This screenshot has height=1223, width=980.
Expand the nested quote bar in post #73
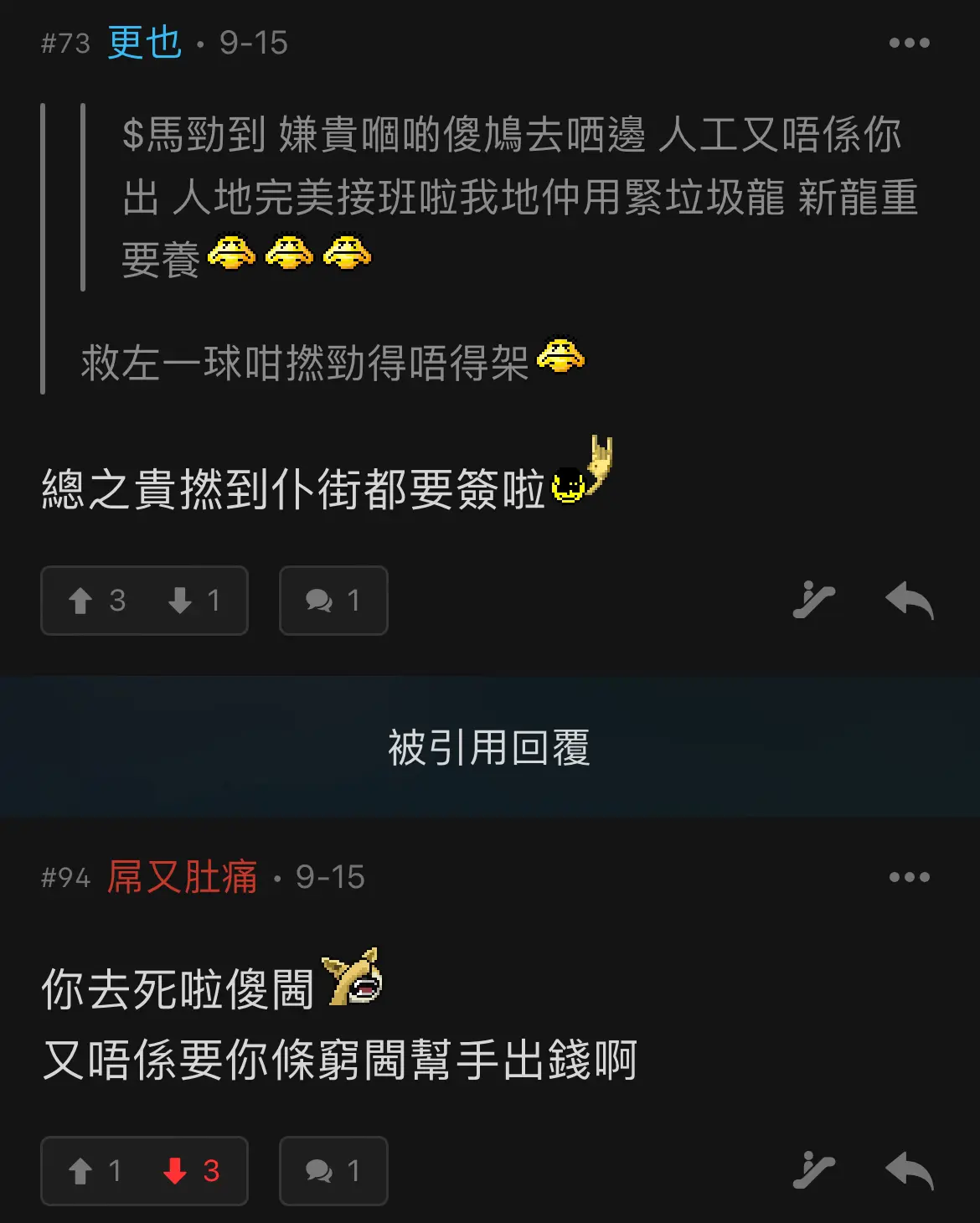coord(81,197)
